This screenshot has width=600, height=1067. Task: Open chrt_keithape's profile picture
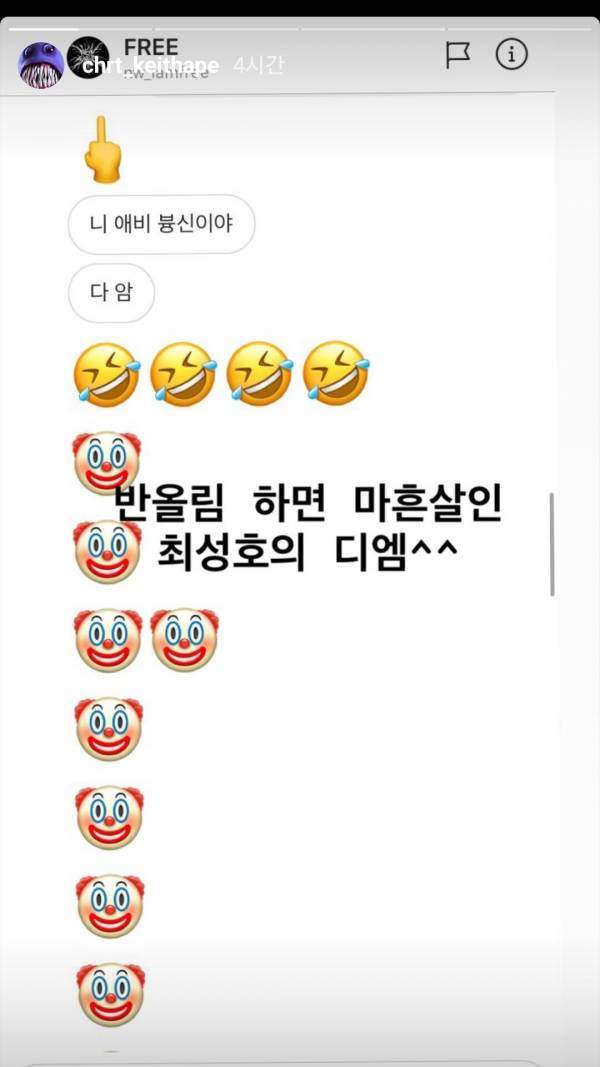41,66
